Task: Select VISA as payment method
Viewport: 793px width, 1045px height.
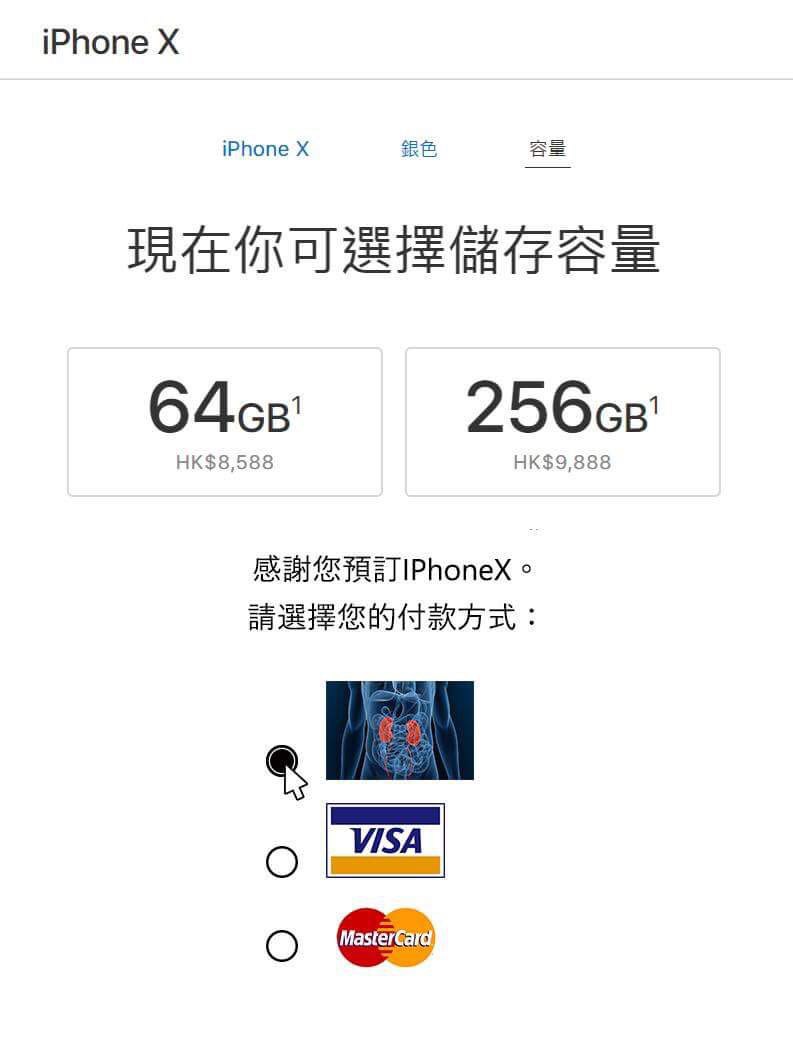Action: (x=282, y=861)
